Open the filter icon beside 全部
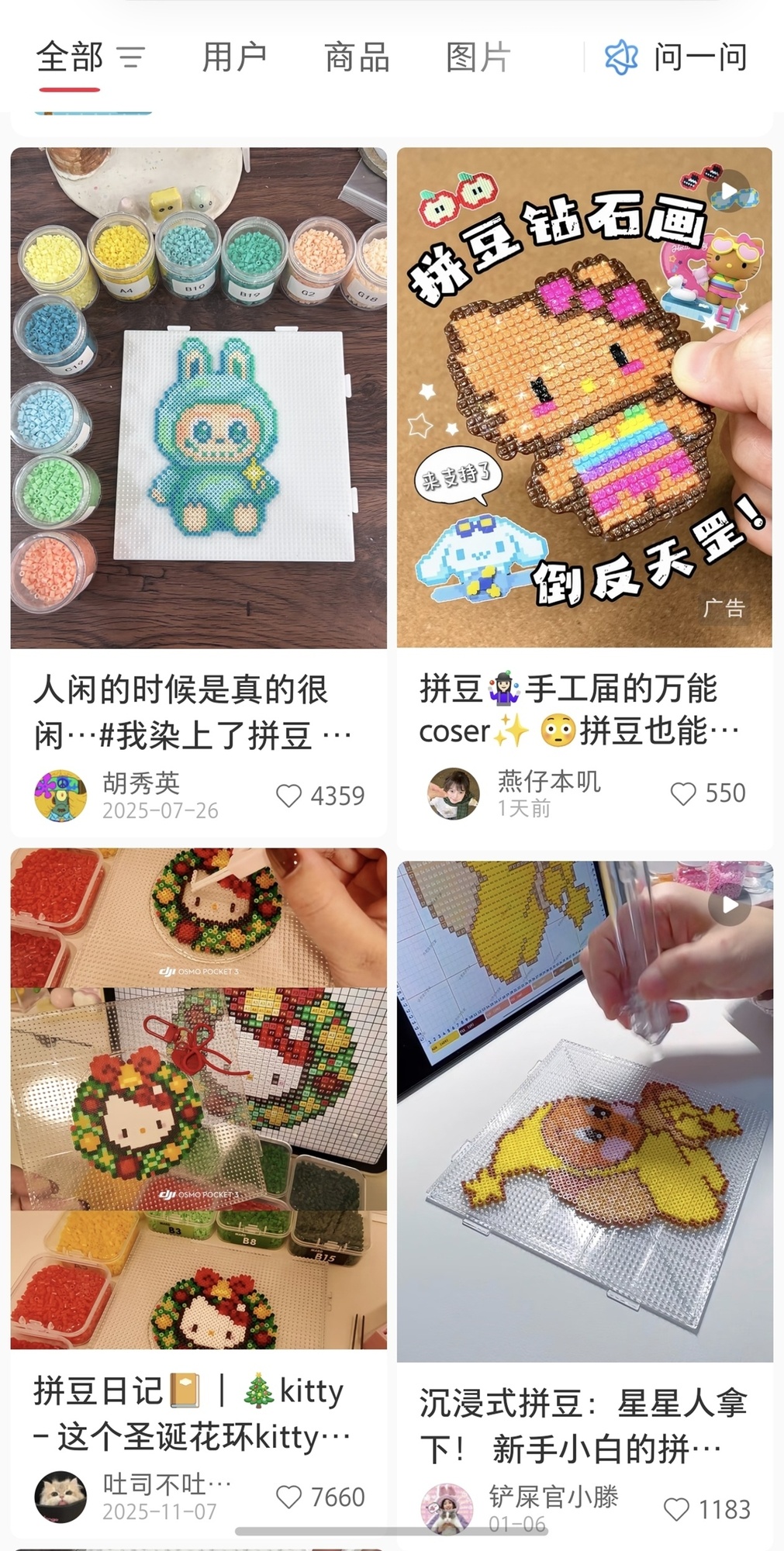The height and width of the screenshot is (1551, 784). tap(131, 57)
